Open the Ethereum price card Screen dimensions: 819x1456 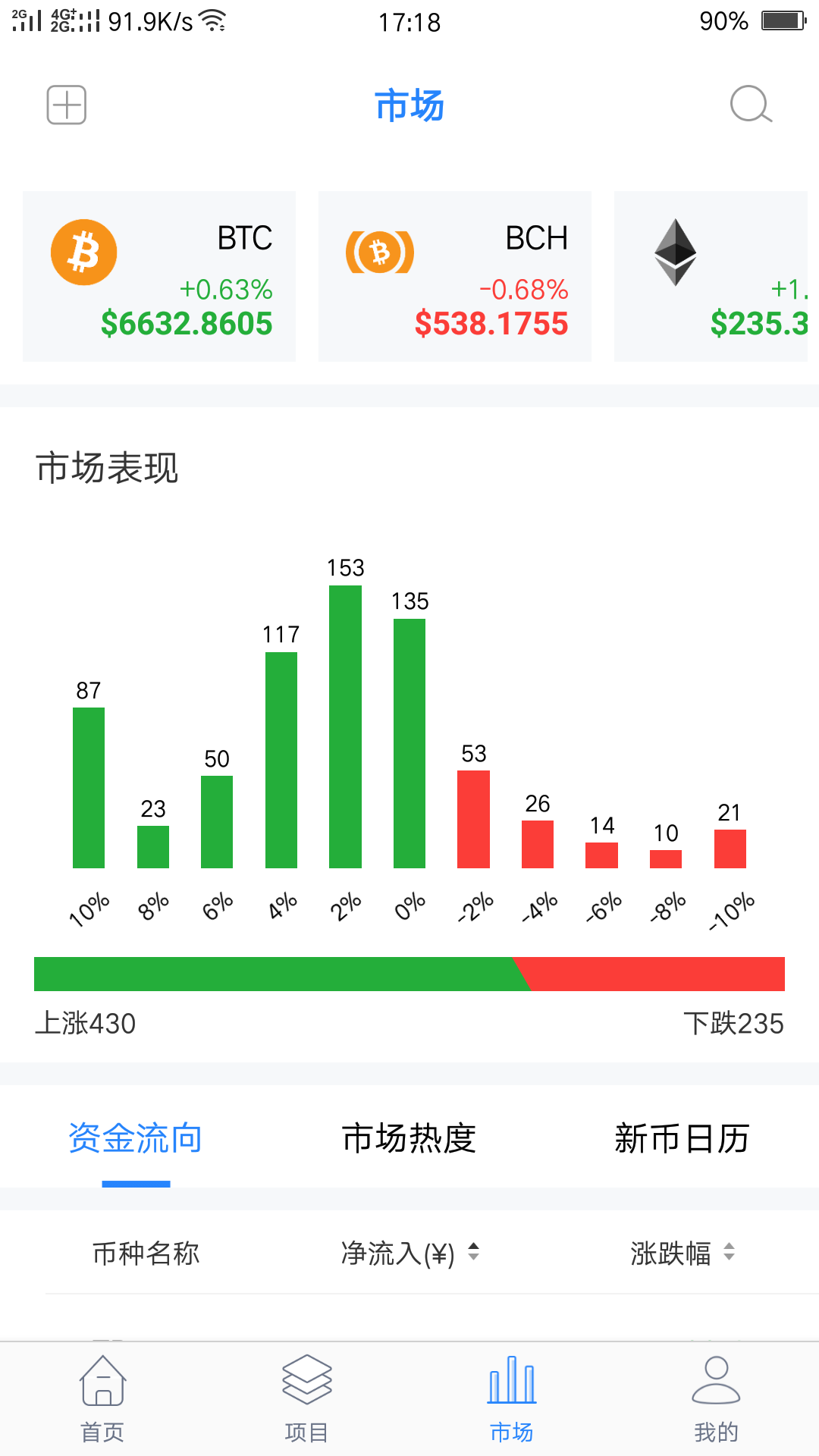(x=711, y=277)
